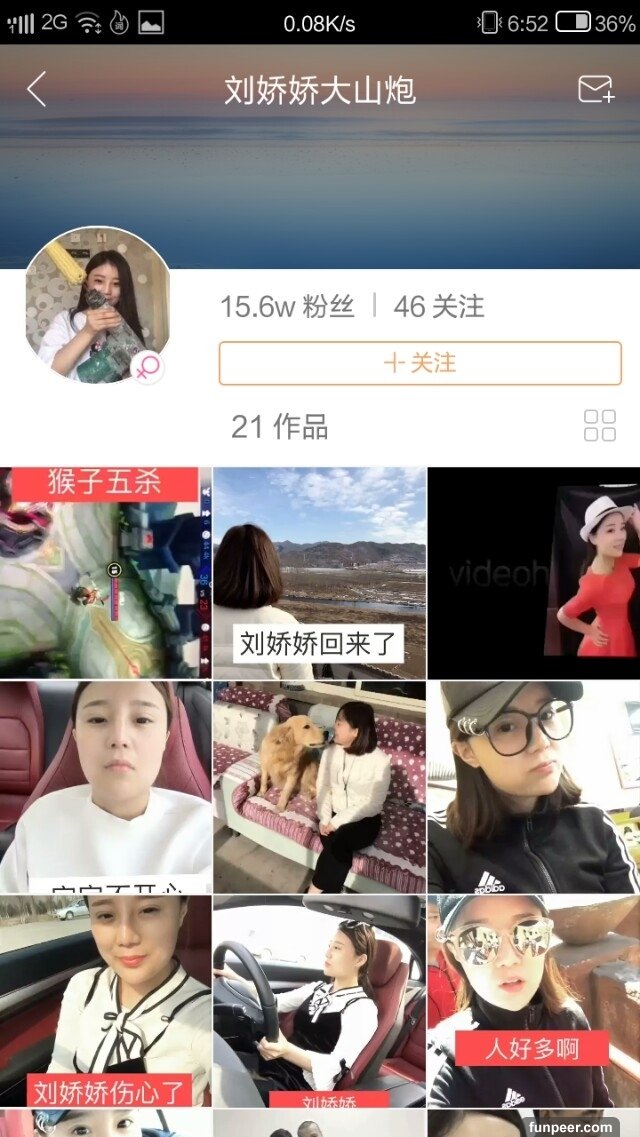Open the white sweater selfie video in car
The height and width of the screenshot is (1137, 640).
[x=105, y=787]
